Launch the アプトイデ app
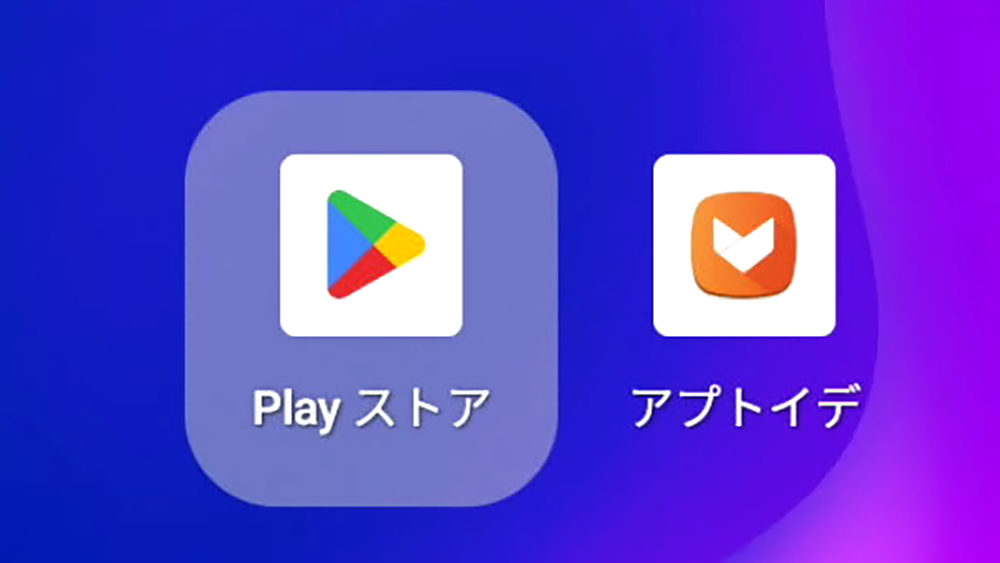Viewport: 1000px width, 563px height. pos(744,246)
